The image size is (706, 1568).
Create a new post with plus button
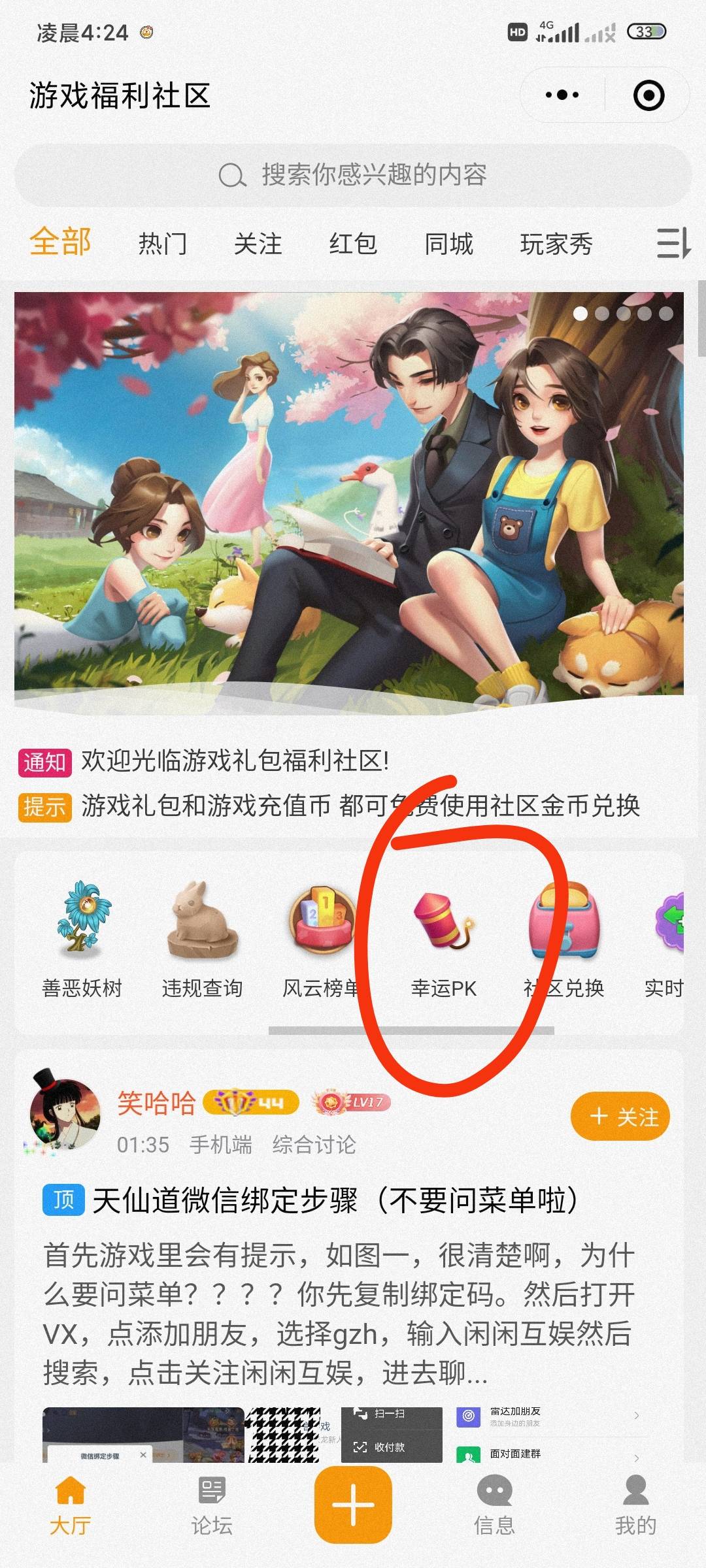pyautogui.click(x=353, y=1505)
